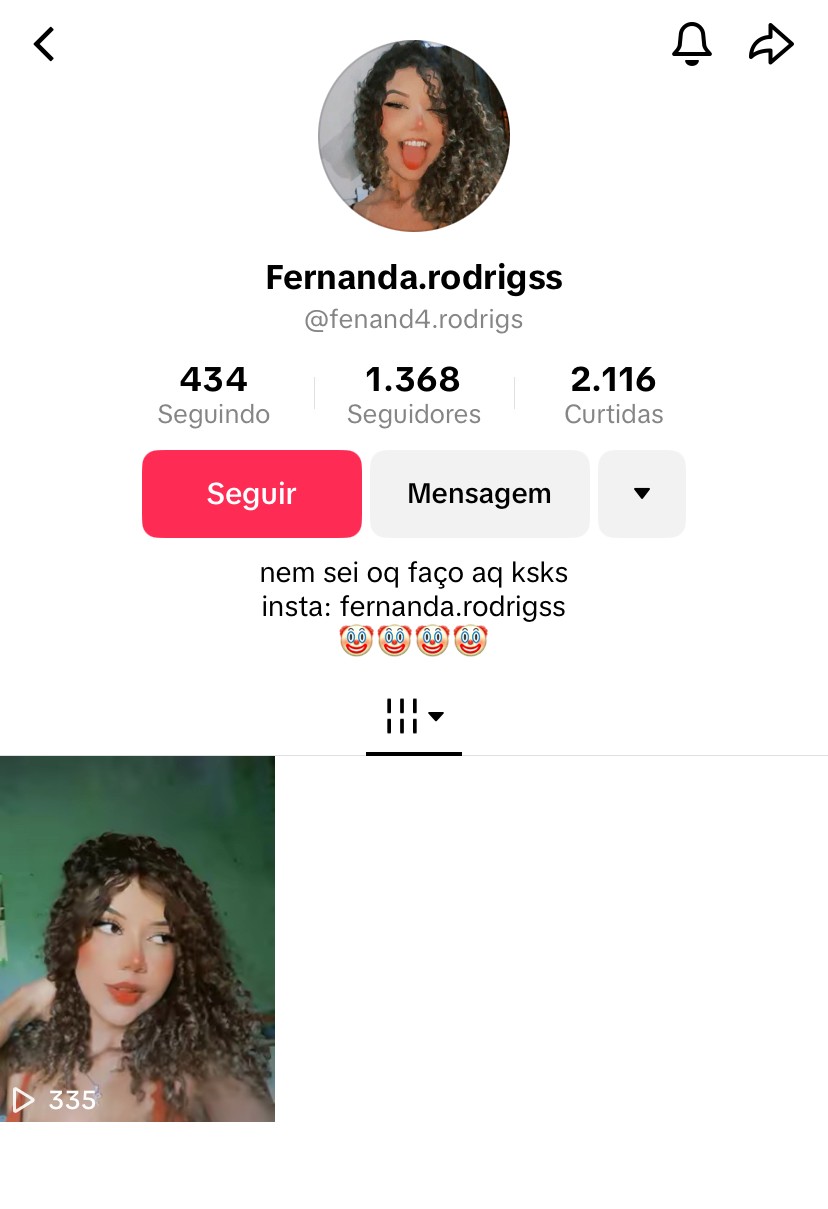The image size is (828, 1209).
Task: Play the video with 335 views
Action: tap(137, 938)
